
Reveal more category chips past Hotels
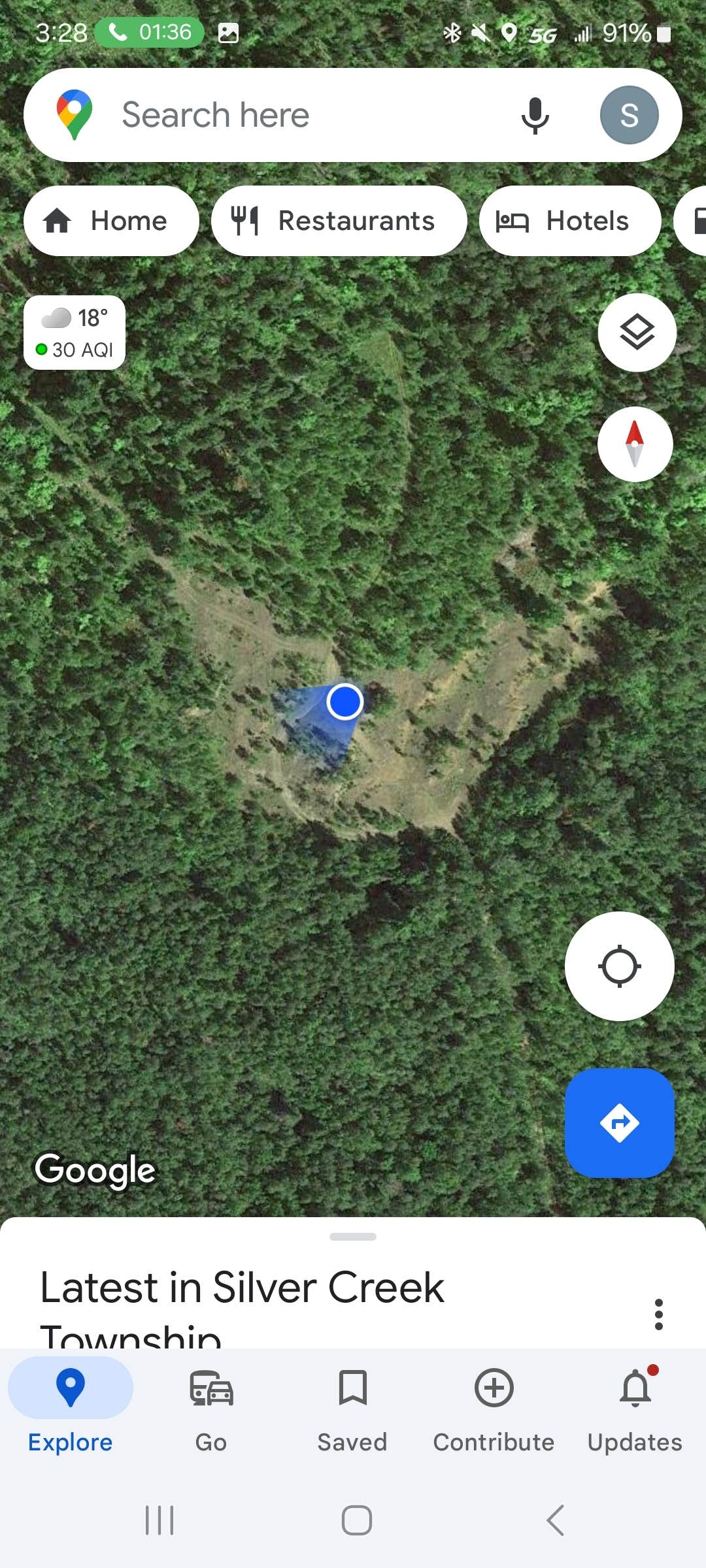pyautogui.click(x=695, y=220)
